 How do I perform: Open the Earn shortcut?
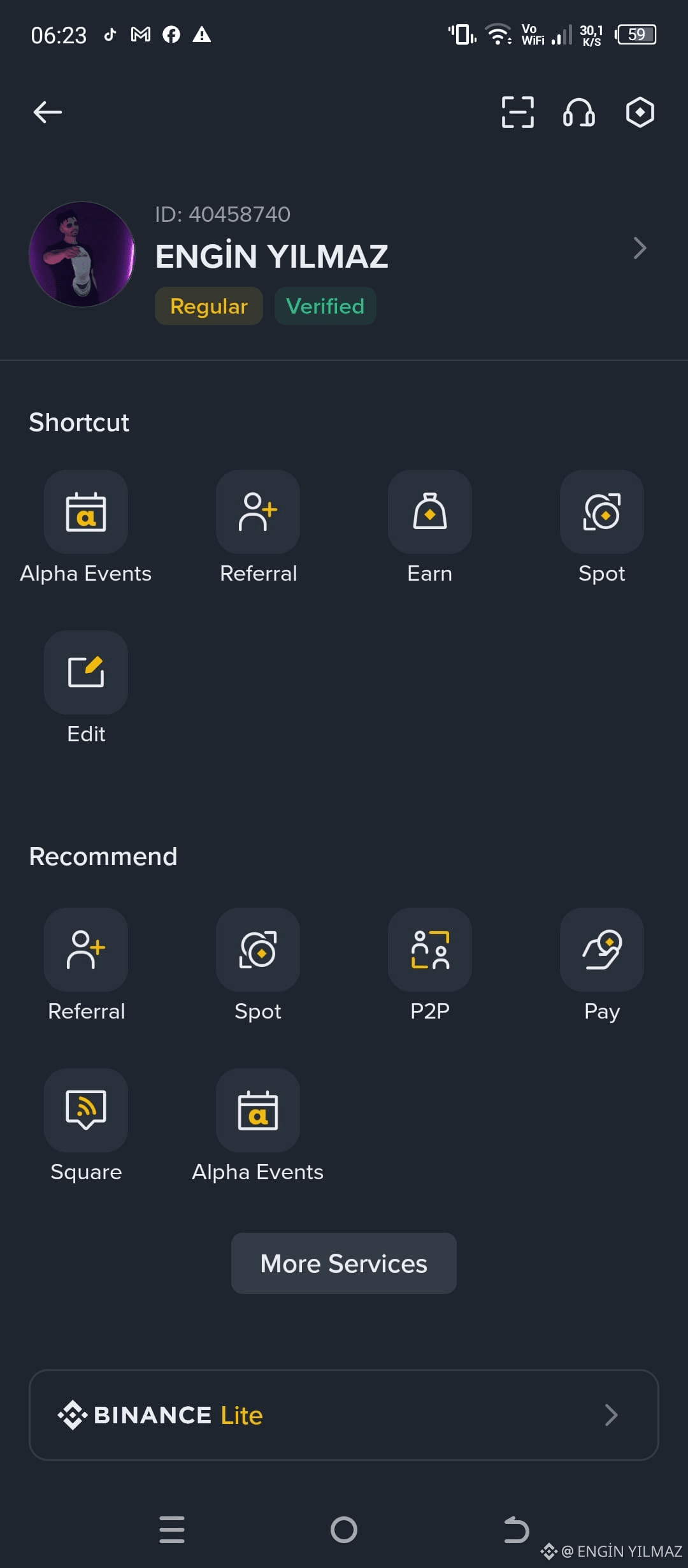click(x=430, y=512)
